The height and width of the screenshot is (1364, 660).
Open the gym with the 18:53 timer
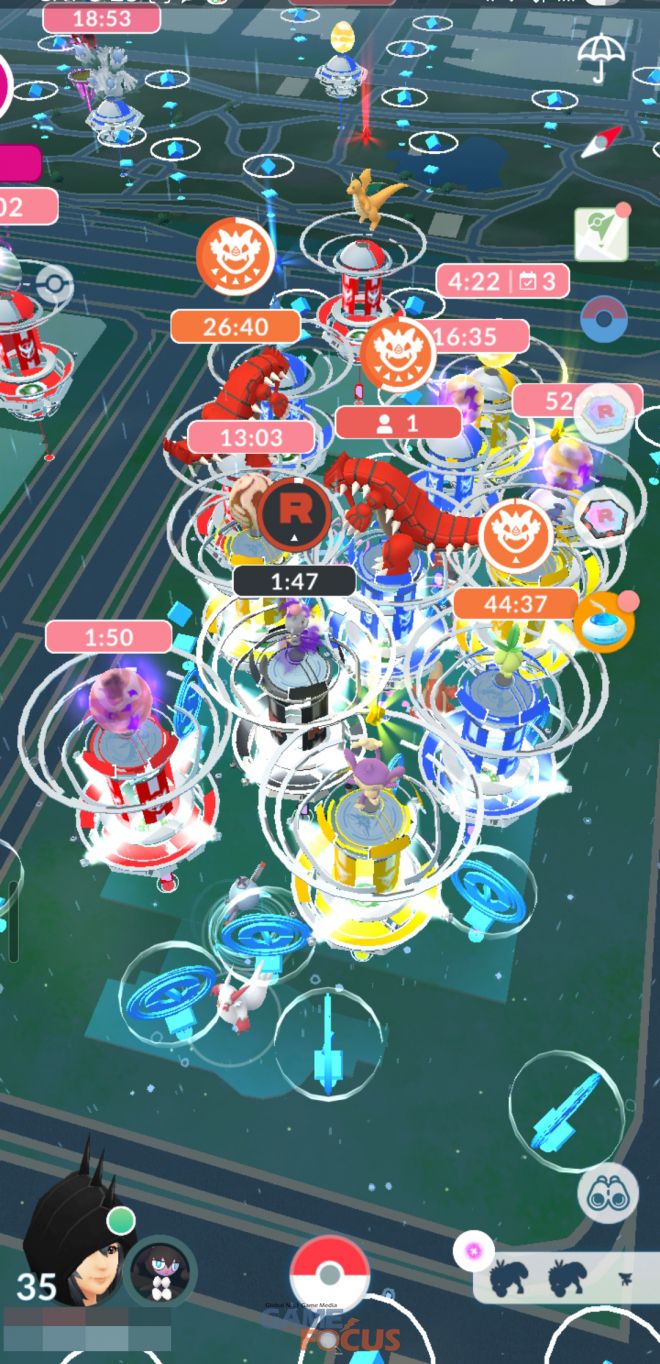click(101, 19)
